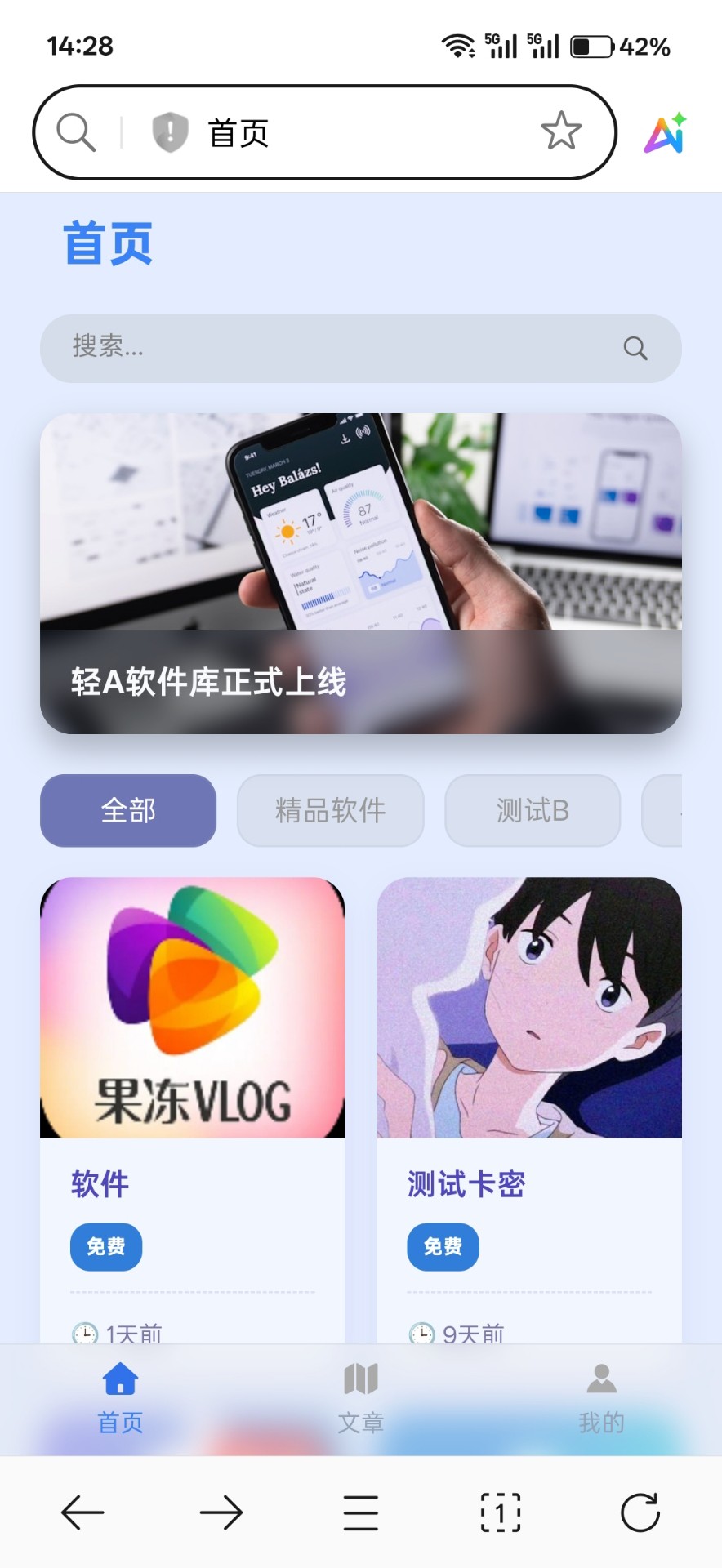Choose the 测试B category chip
This screenshot has width=722, height=1568.
click(533, 810)
